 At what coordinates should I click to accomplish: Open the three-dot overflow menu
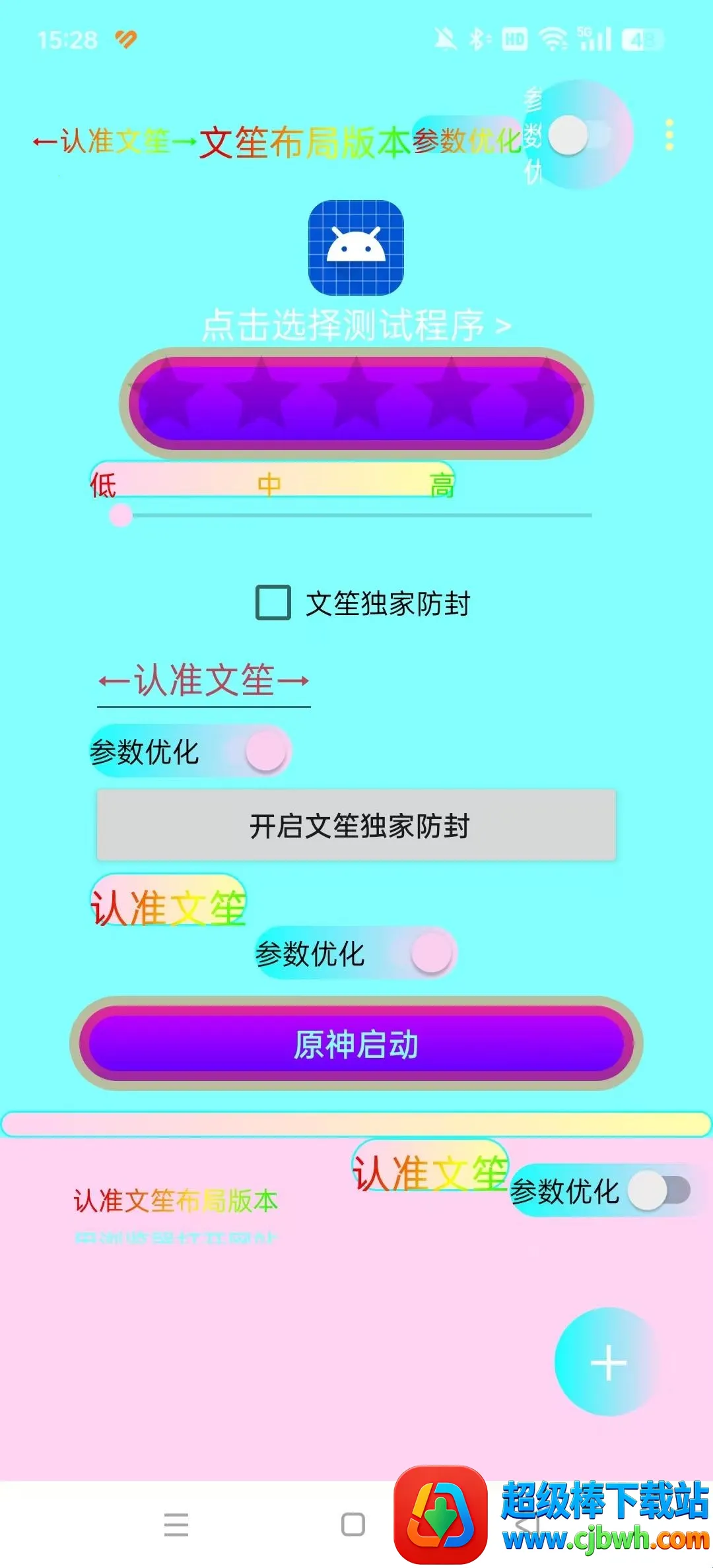pyautogui.click(x=669, y=135)
